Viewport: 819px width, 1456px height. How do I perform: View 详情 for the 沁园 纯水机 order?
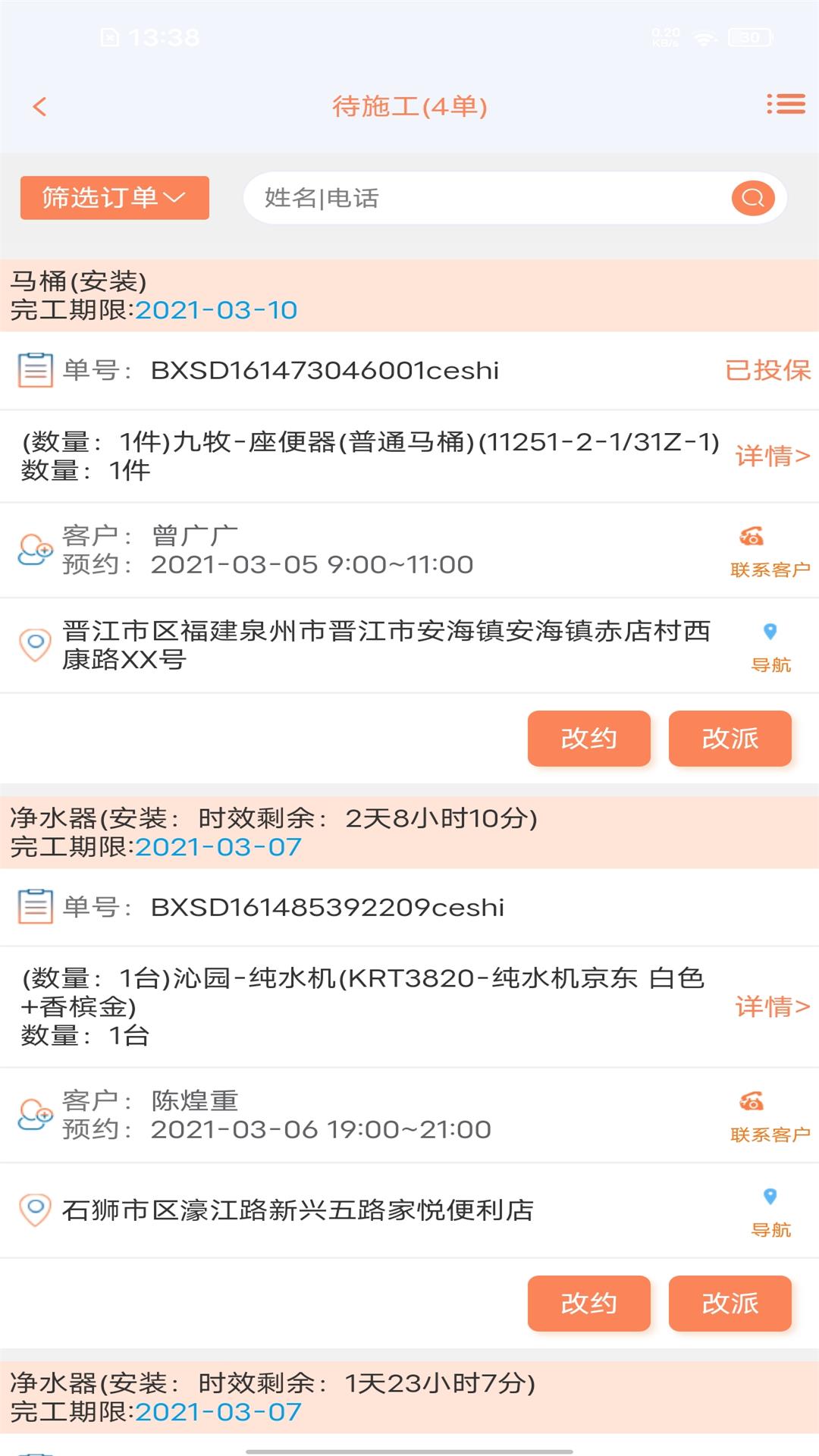coord(772,1006)
